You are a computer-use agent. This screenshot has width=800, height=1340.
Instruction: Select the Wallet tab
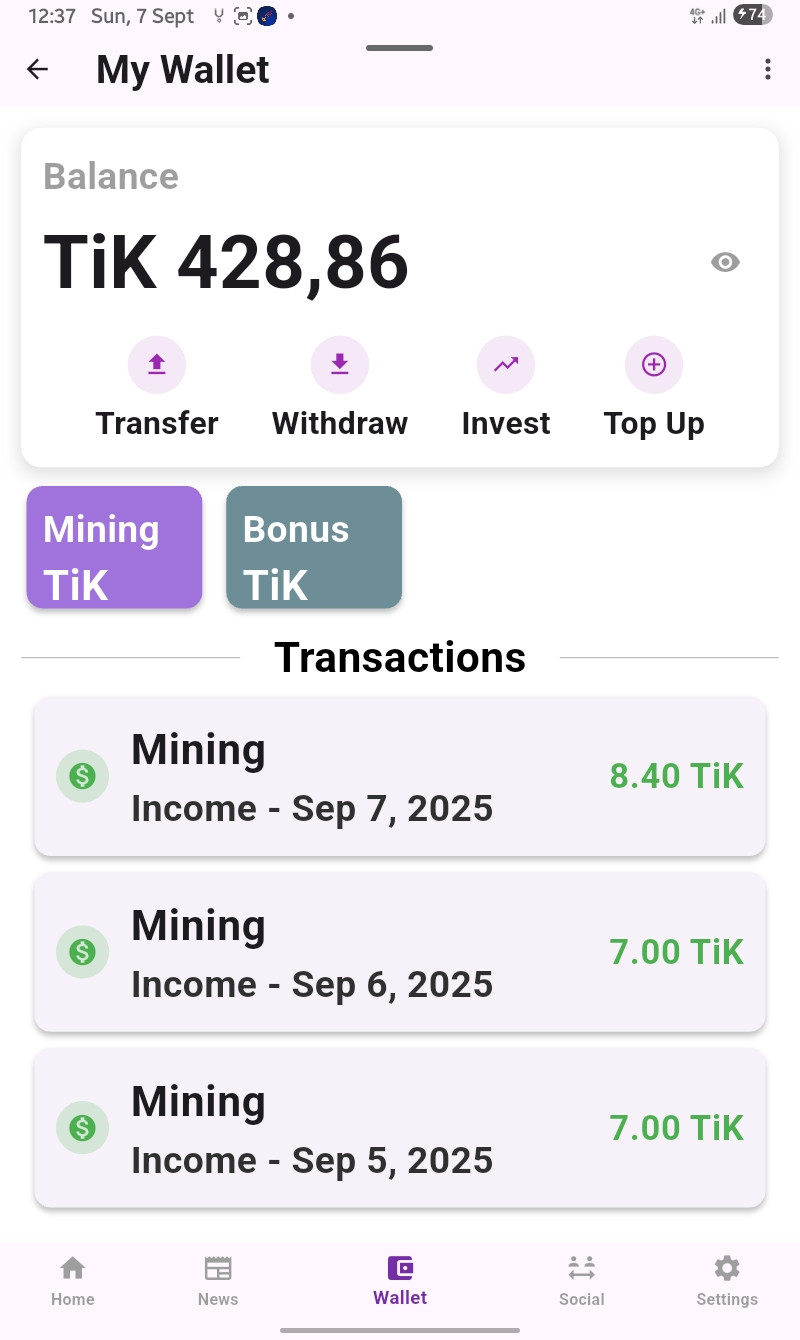coord(400,1281)
